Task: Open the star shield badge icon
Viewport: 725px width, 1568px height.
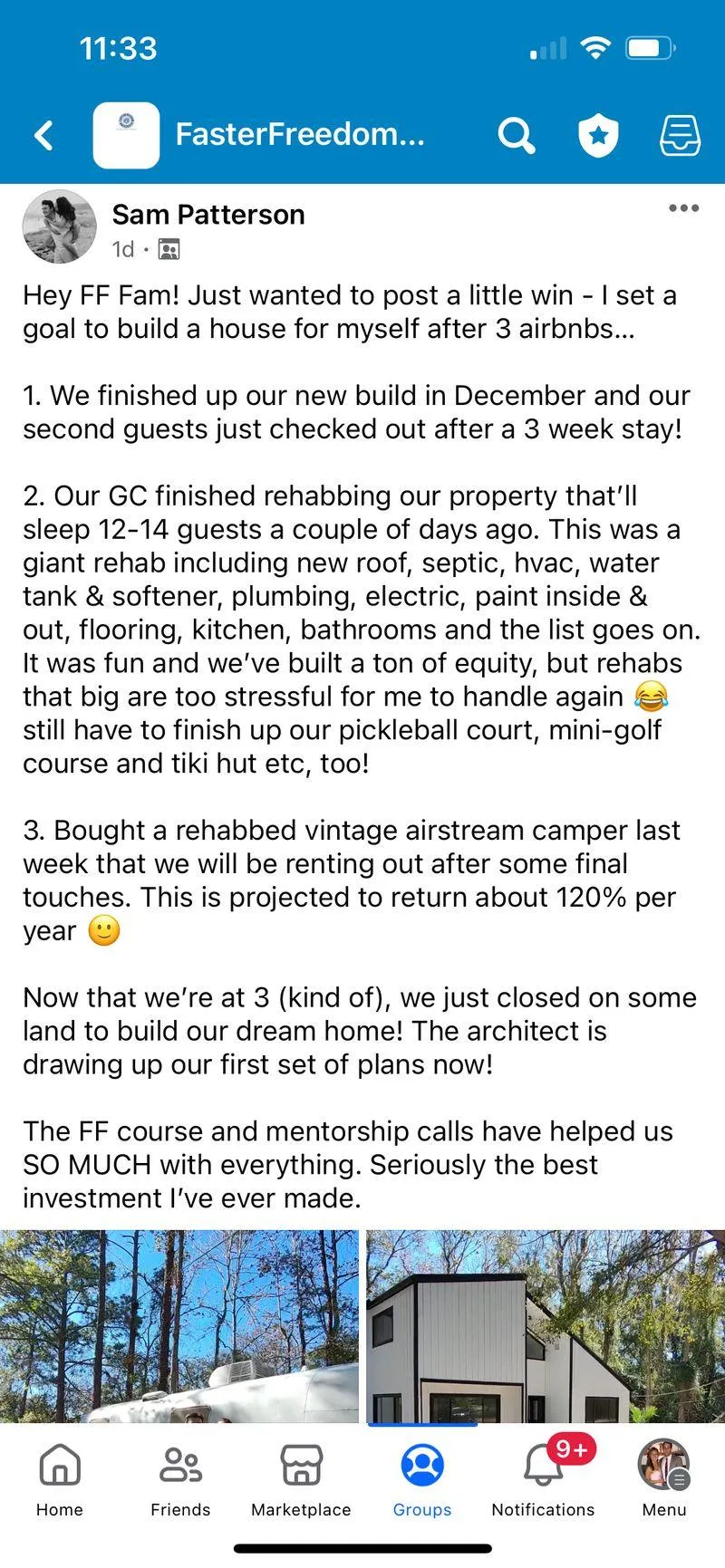Action: (598, 136)
